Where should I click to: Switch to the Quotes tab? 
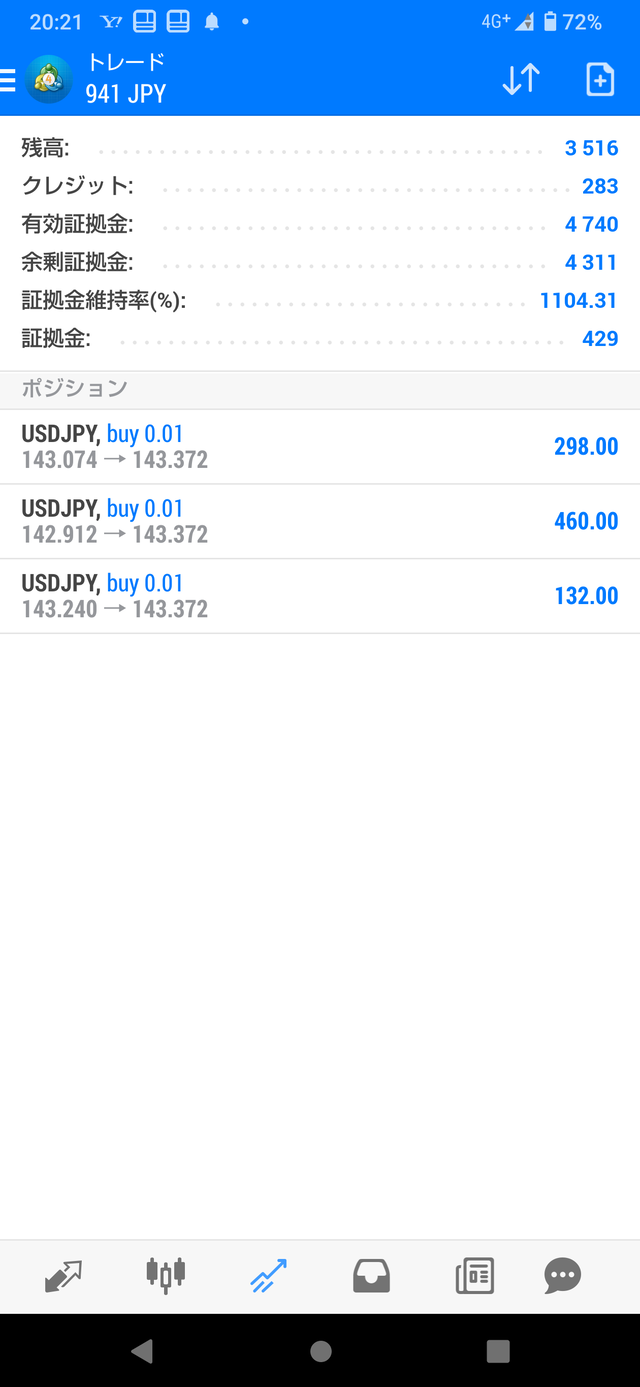click(x=63, y=1276)
